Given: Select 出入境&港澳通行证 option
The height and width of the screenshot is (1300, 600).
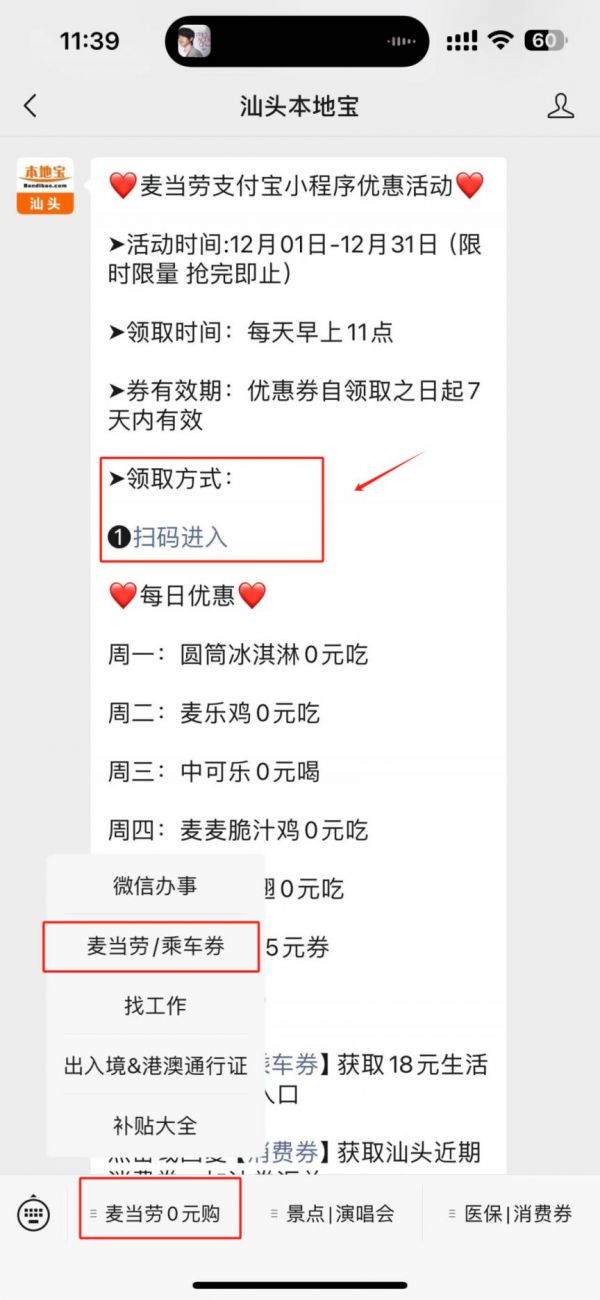Looking at the screenshot, I should pos(155,1066).
